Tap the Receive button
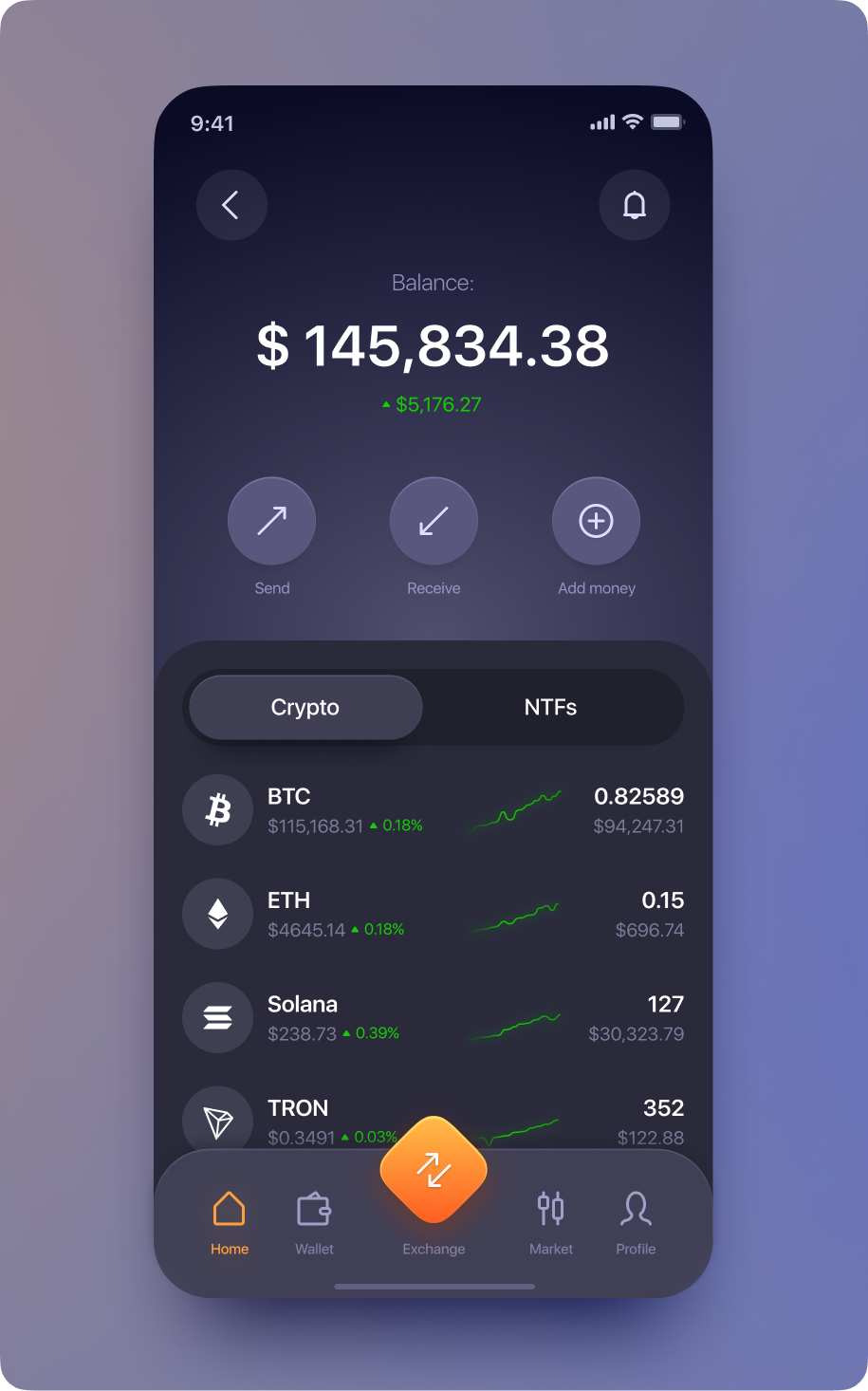 pos(434,521)
